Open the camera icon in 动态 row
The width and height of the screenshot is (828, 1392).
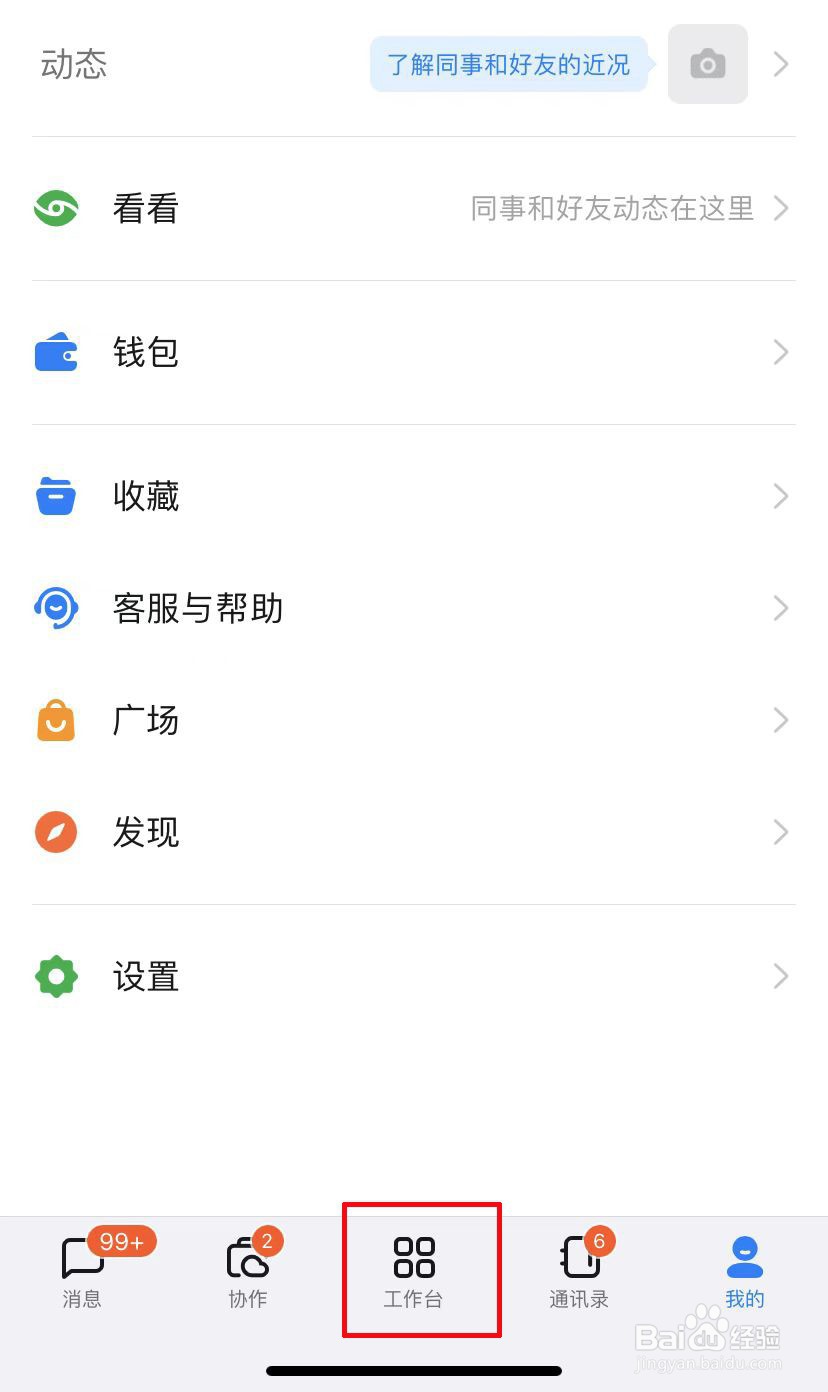708,64
